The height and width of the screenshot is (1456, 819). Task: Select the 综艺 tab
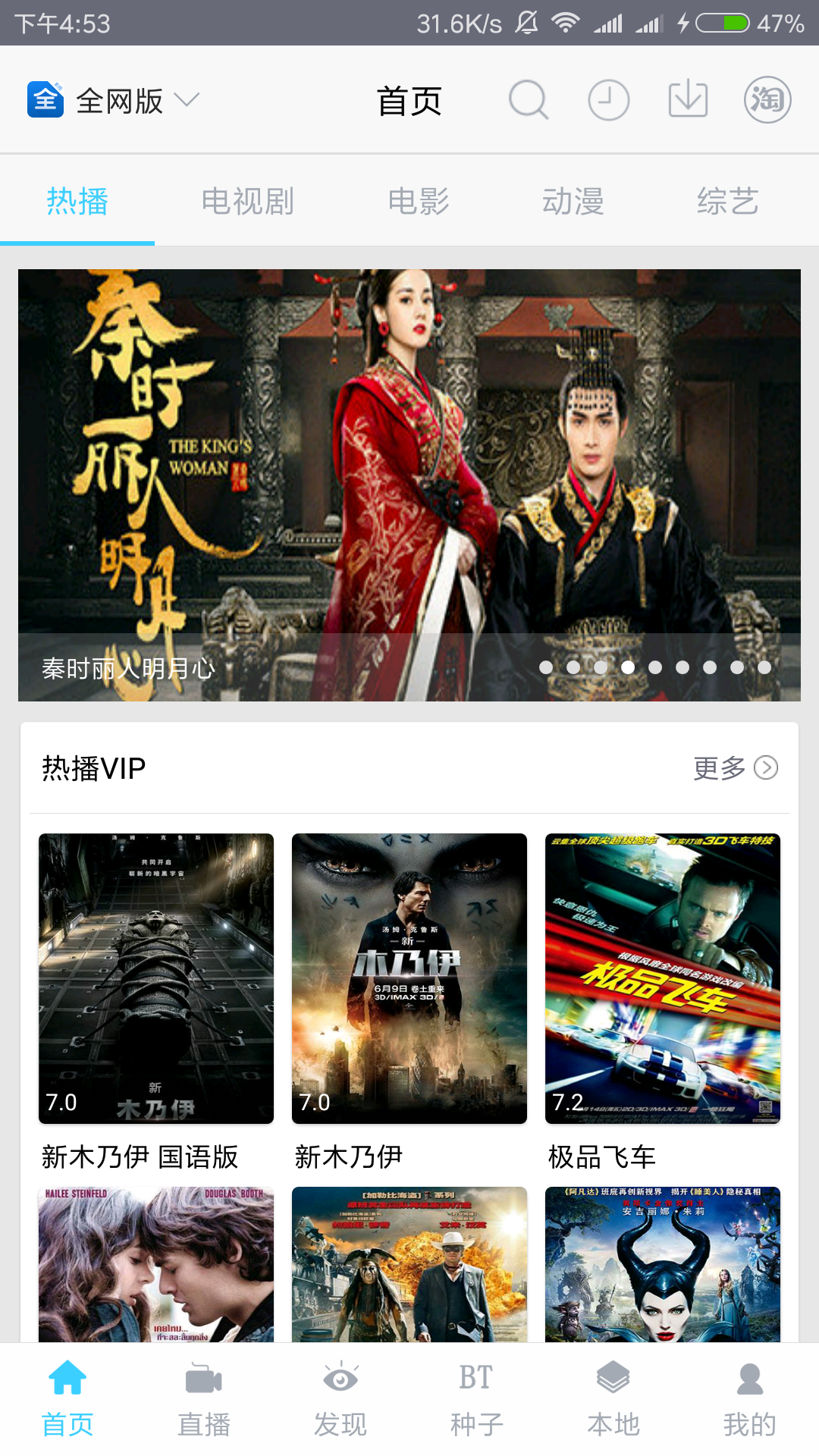727,202
